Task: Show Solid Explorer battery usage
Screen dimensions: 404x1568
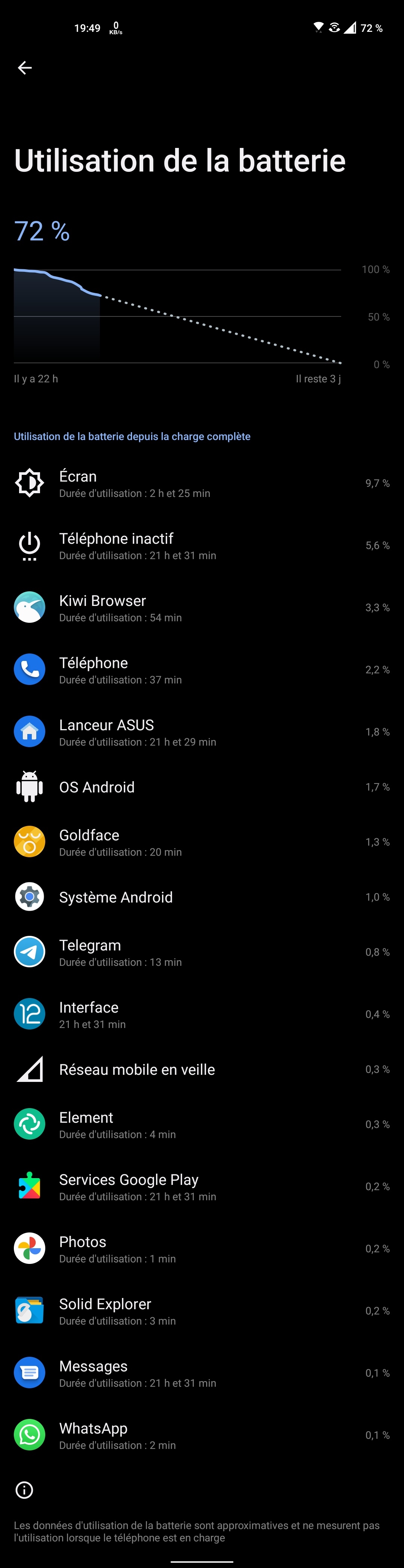Action: coord(202,1311)
